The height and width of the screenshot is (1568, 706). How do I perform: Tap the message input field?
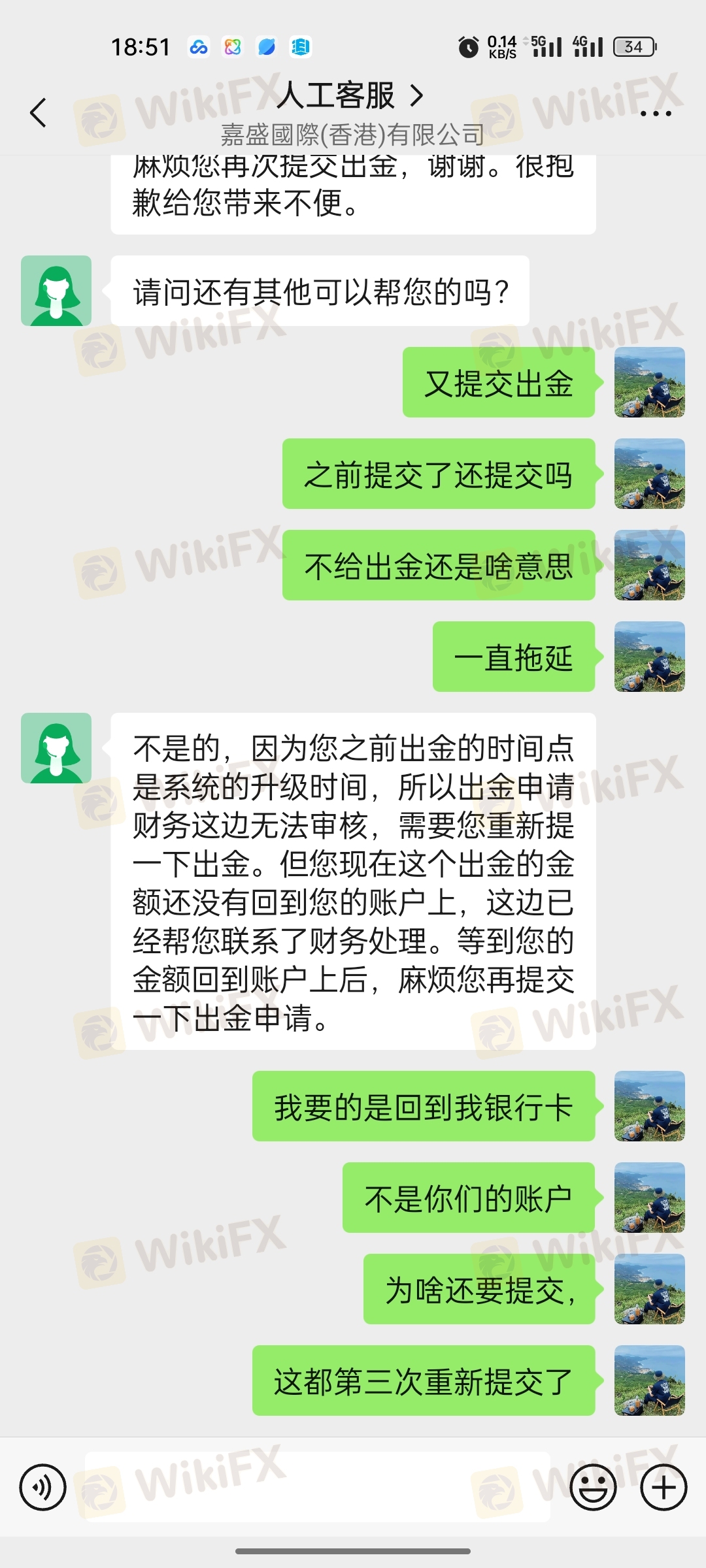click(318, 1488)
